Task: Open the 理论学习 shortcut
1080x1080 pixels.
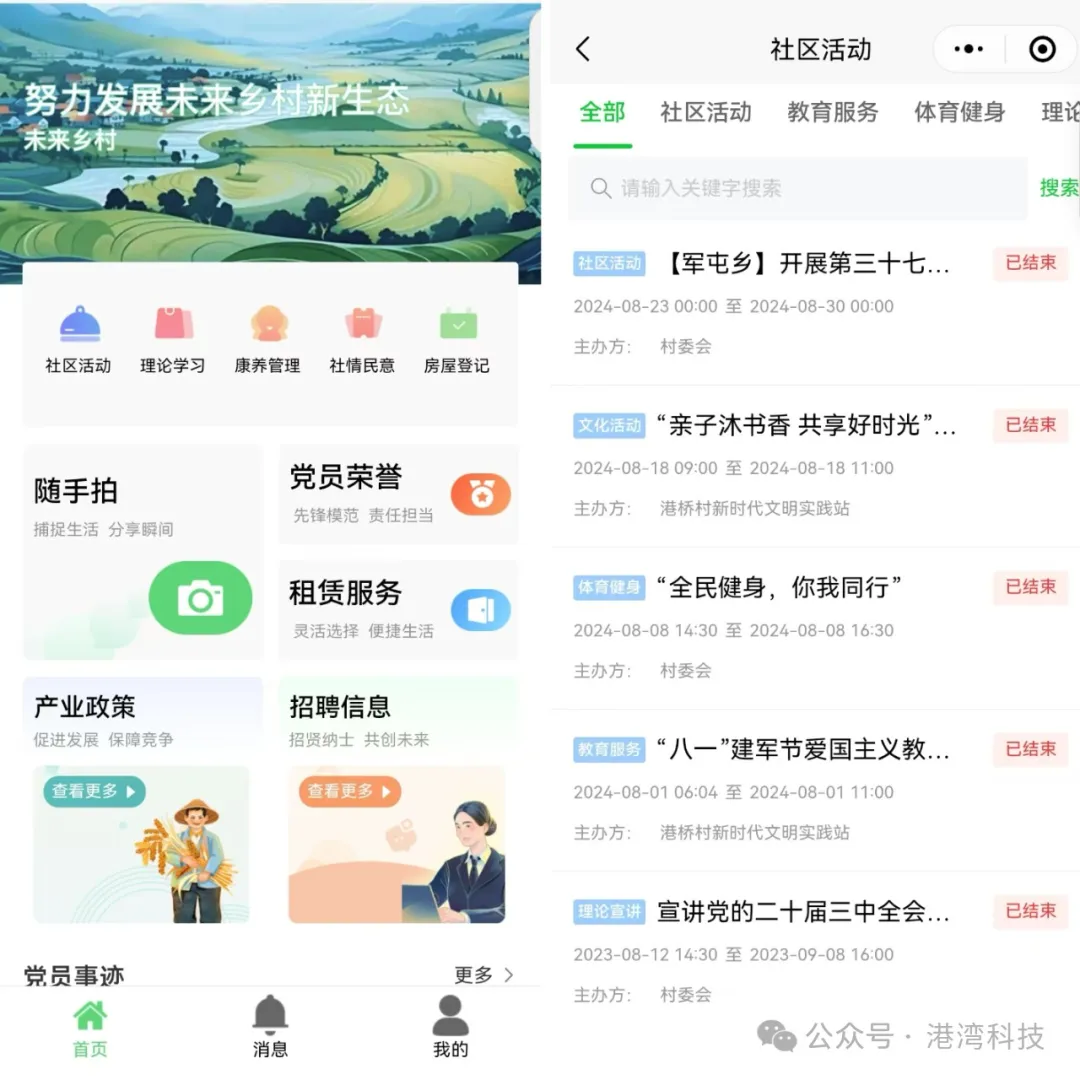Action: point(172,340)
